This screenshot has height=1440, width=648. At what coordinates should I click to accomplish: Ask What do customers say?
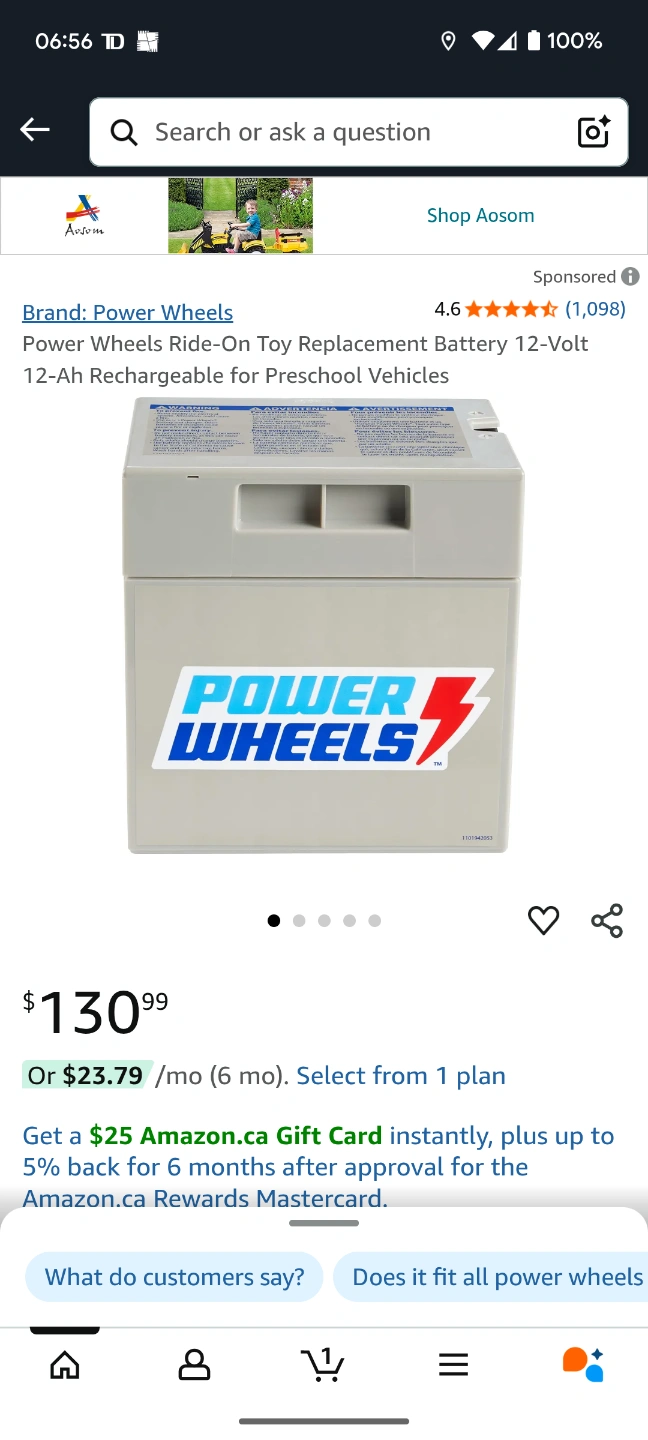[174, 1277]
